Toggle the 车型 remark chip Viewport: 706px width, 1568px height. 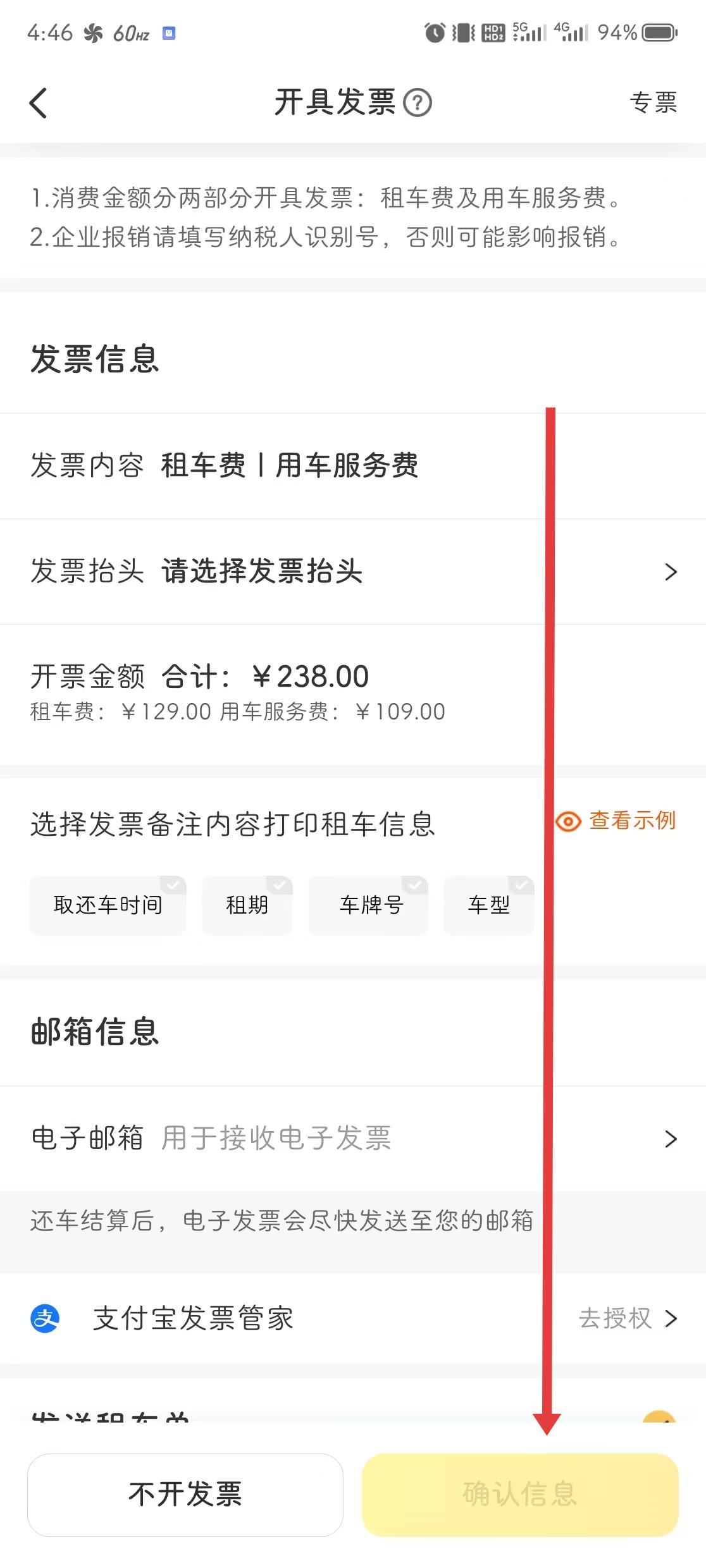pyautogui.click(x=488, y=905)
